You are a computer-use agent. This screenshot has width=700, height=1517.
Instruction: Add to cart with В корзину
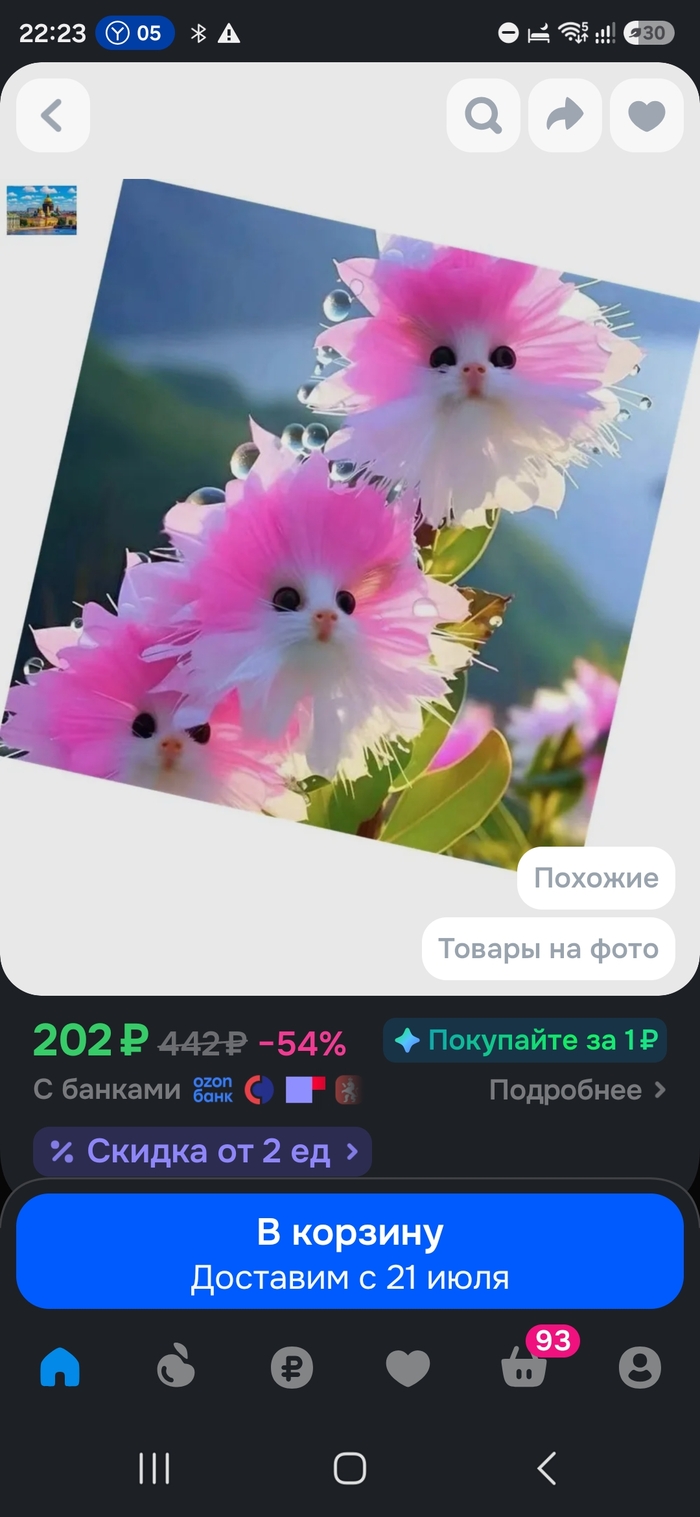pos(350,1251)
